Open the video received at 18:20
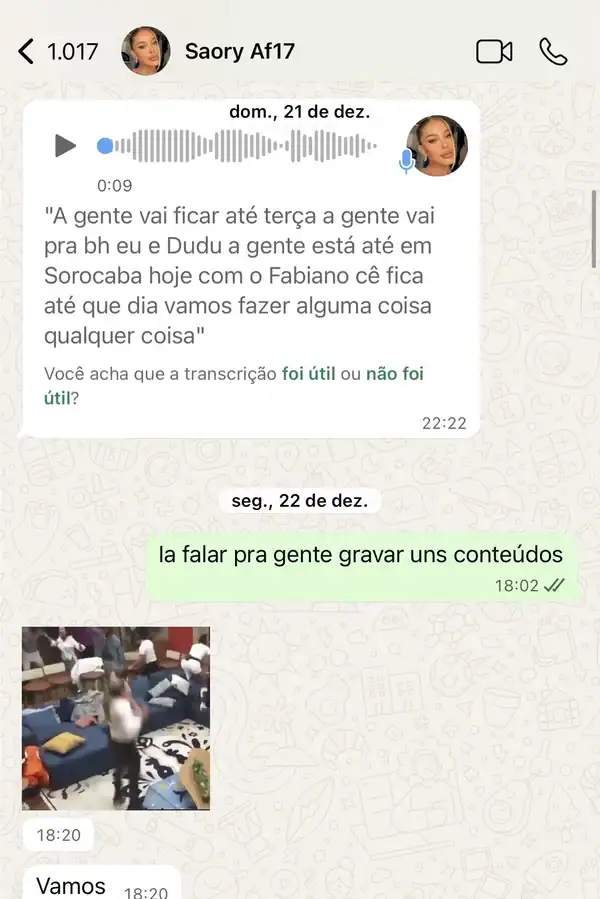The width and height of the screenshot is (600, 899). pos(116,717)
